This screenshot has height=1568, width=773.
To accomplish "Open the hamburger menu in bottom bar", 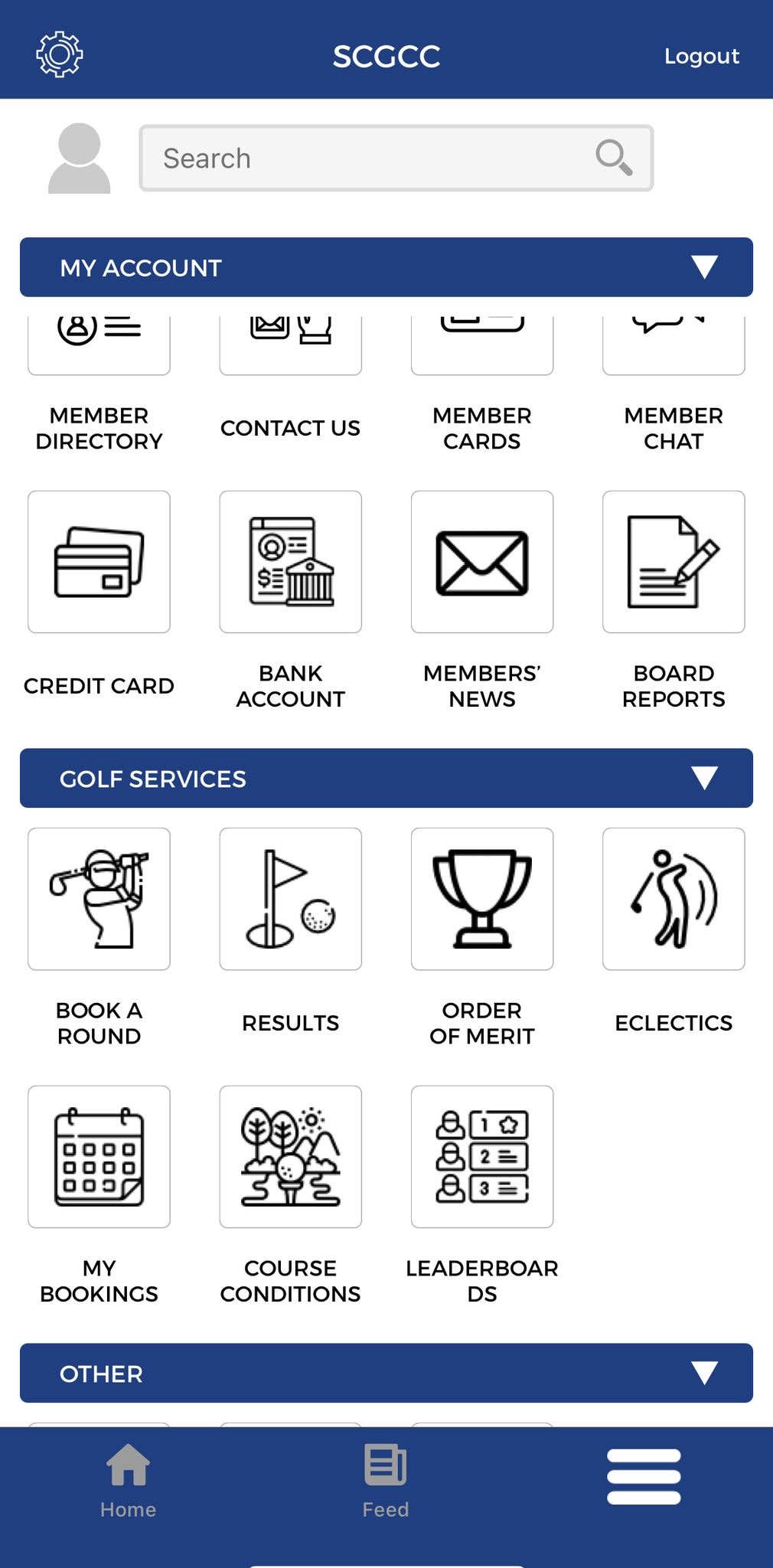I will (x=644, y=1477).
